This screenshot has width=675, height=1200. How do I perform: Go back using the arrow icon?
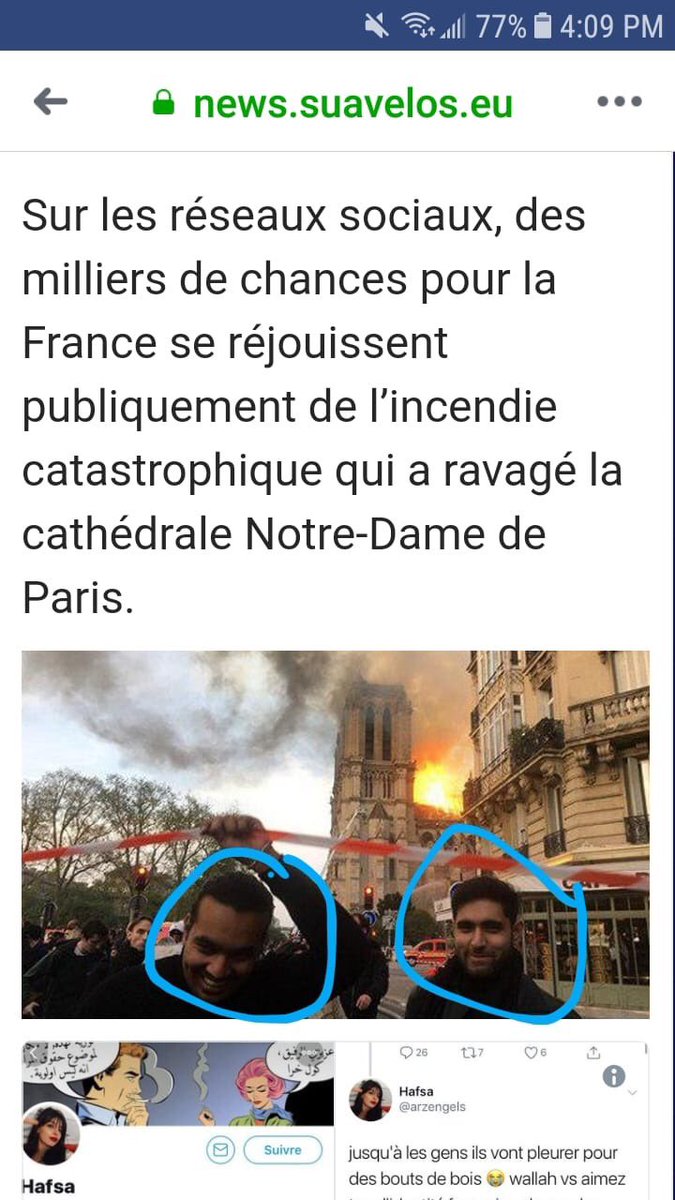[x=50, y=102]
